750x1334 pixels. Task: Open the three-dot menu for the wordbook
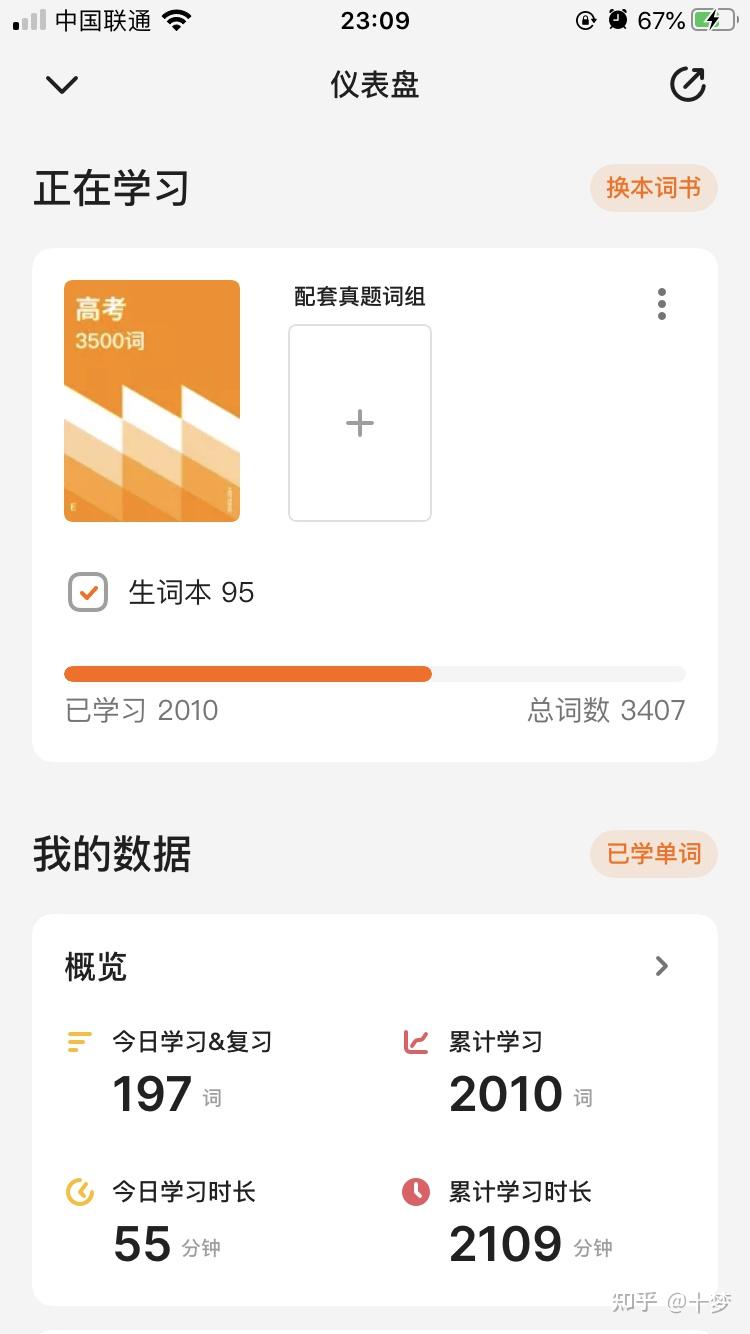tap(661, 304)
